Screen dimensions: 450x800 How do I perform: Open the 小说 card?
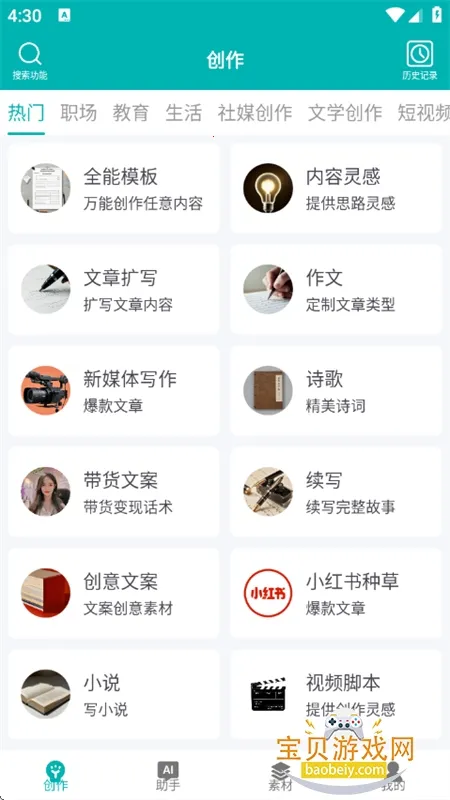[x=114, y=694]
